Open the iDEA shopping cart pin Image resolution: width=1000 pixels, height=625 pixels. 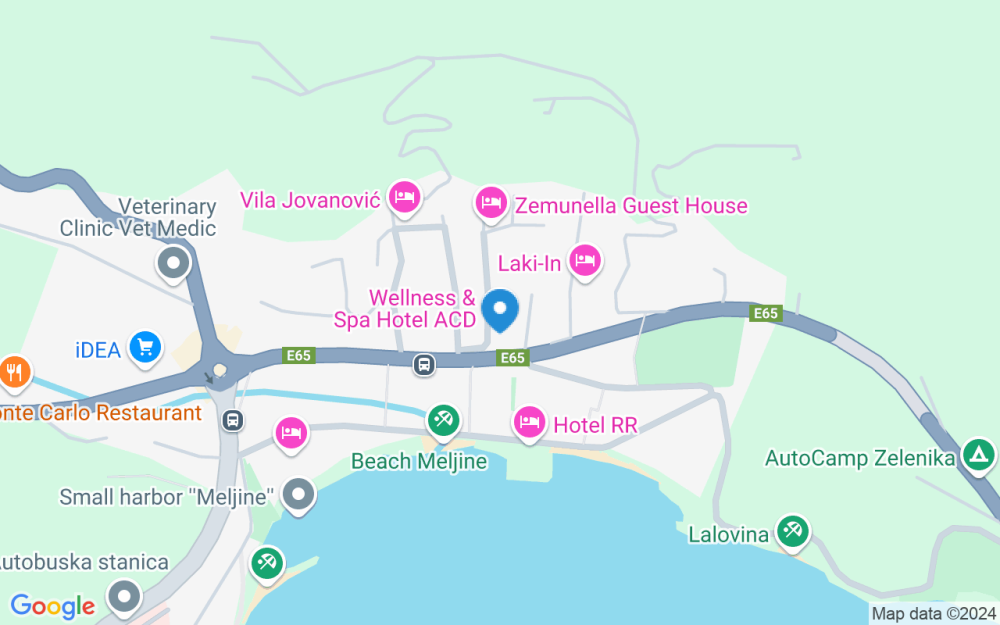click(146, 347)
